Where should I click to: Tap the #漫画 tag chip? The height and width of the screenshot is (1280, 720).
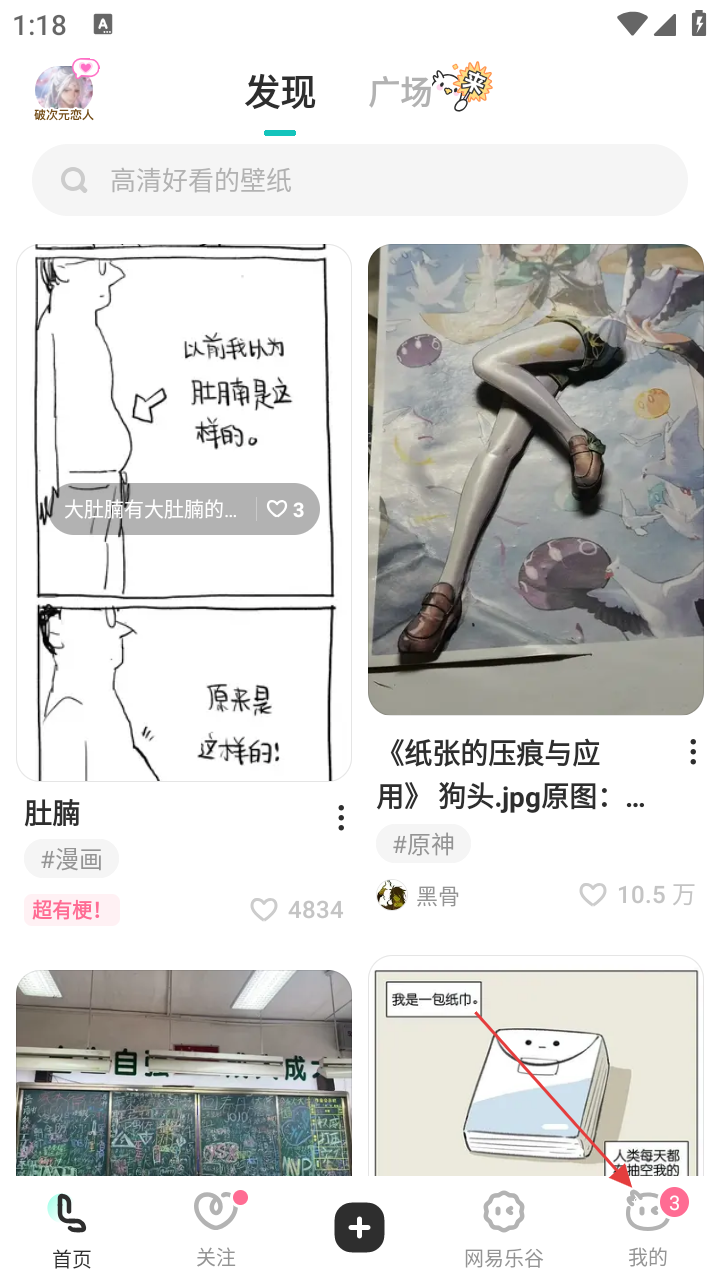coord(71,859)
